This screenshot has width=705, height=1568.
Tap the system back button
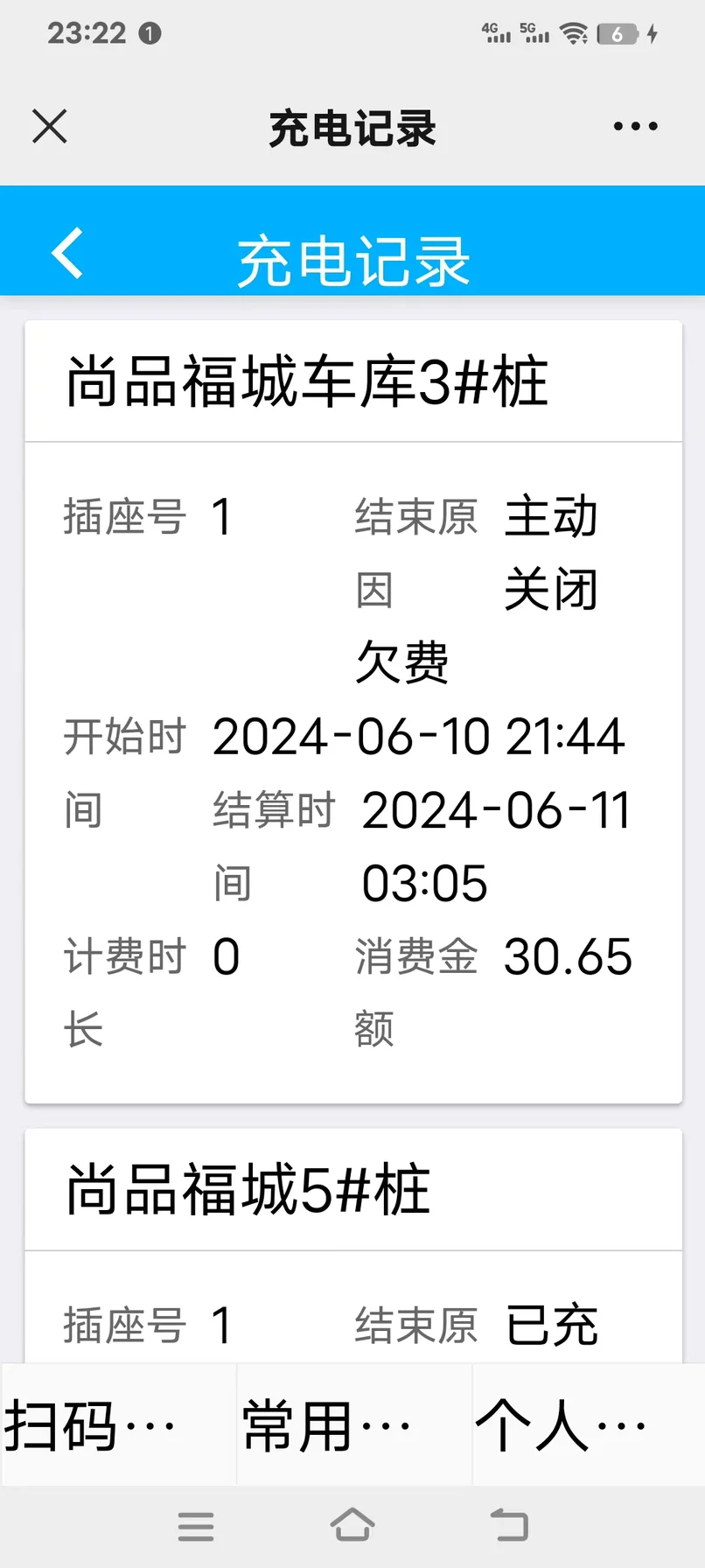(509, 1525)
